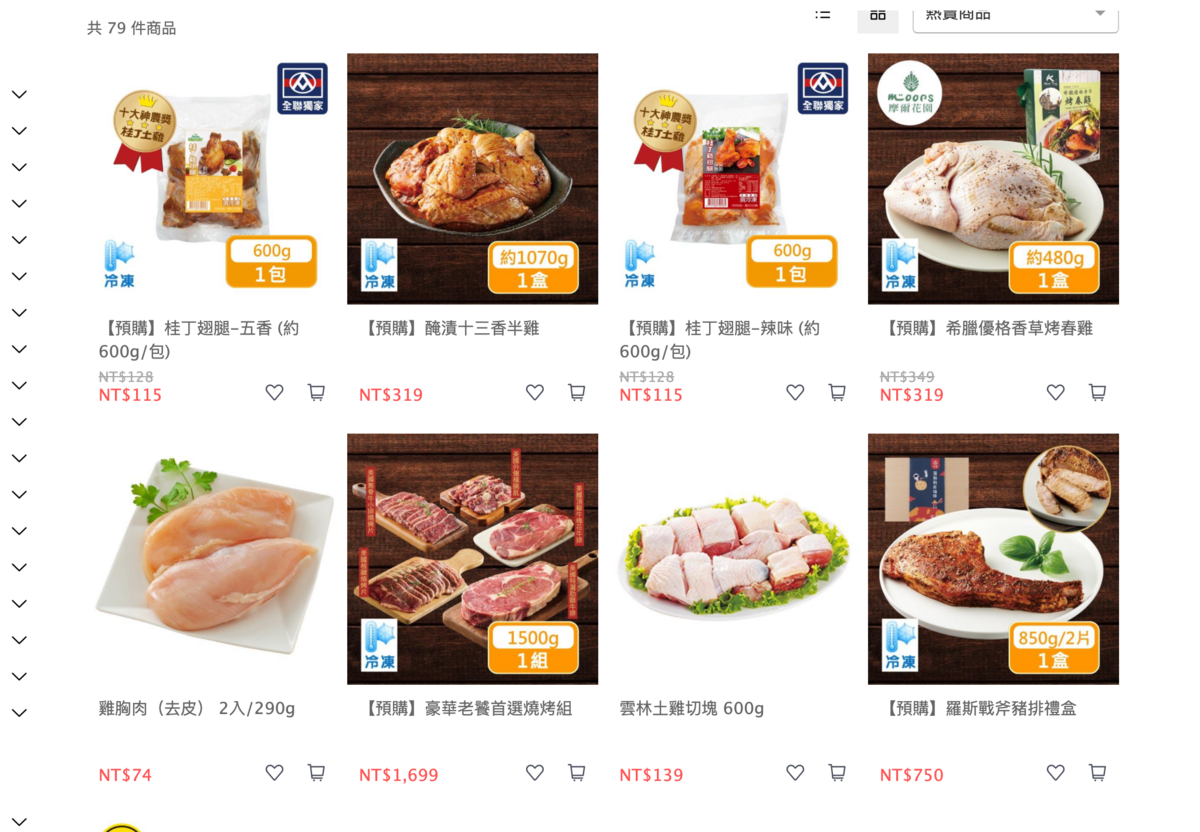
Task: Add 桂丁翅腿-辣味 to cart
Action: [x=837, y=392]
